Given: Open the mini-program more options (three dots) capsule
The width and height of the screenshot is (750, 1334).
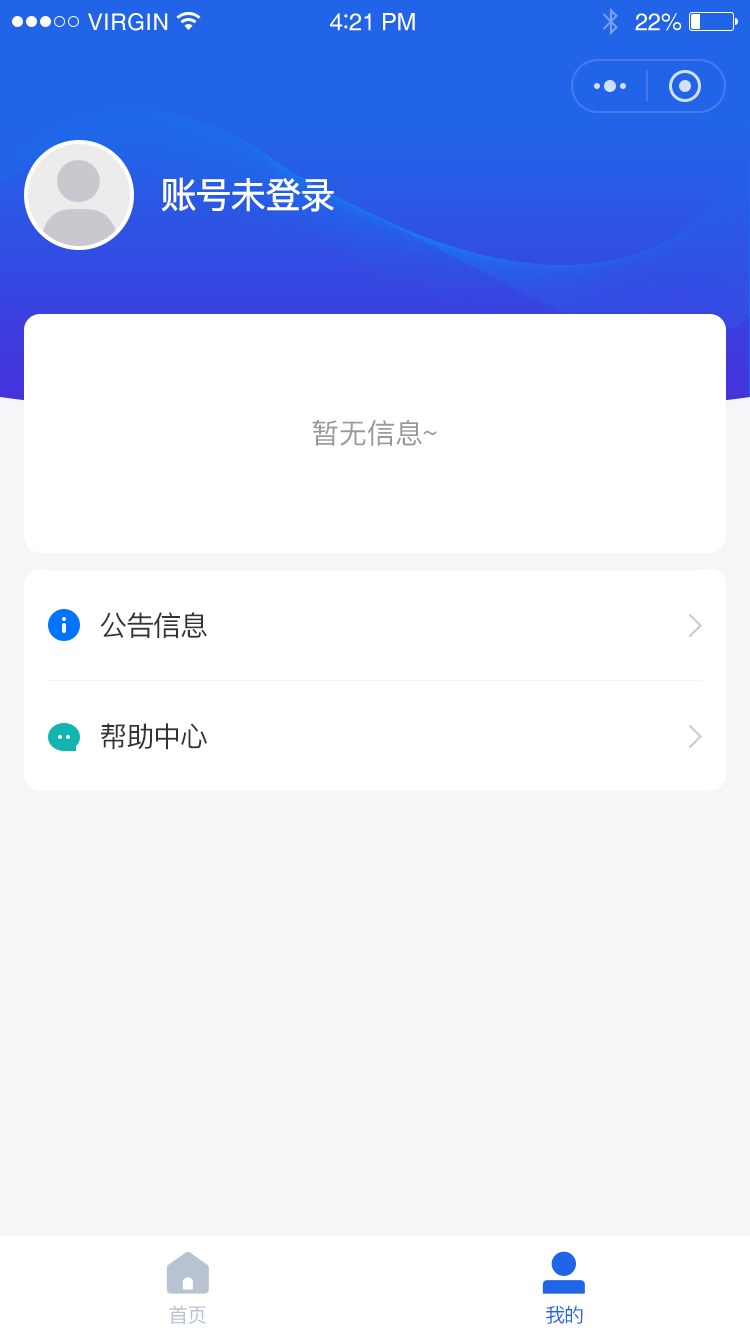Looking at the screenshot, I should (x=608, y=85).
